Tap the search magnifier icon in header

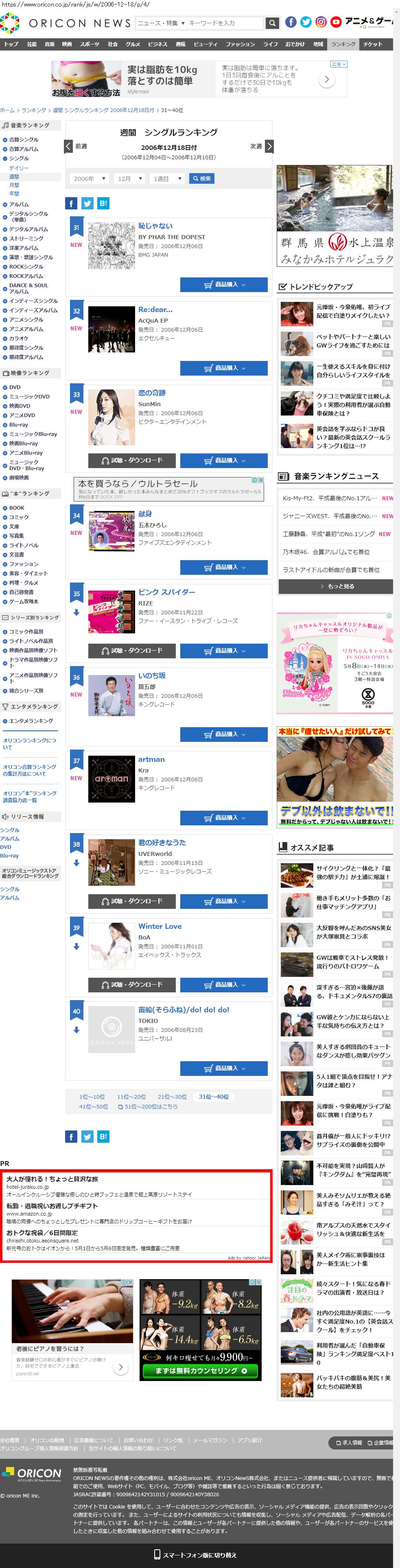(272, 23)
